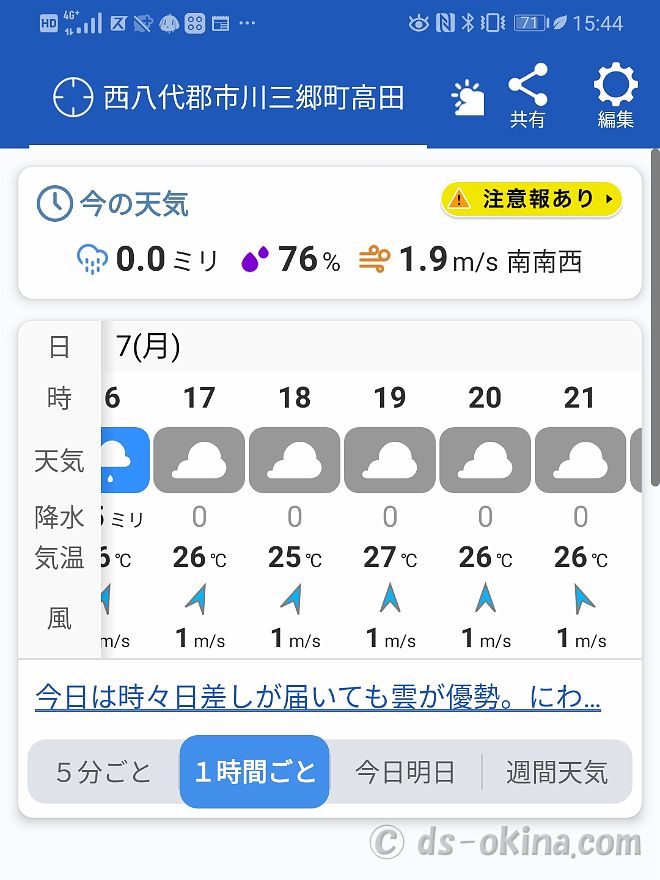Open the 編集 settings gear
660x880 pixels.
[616, 96]
